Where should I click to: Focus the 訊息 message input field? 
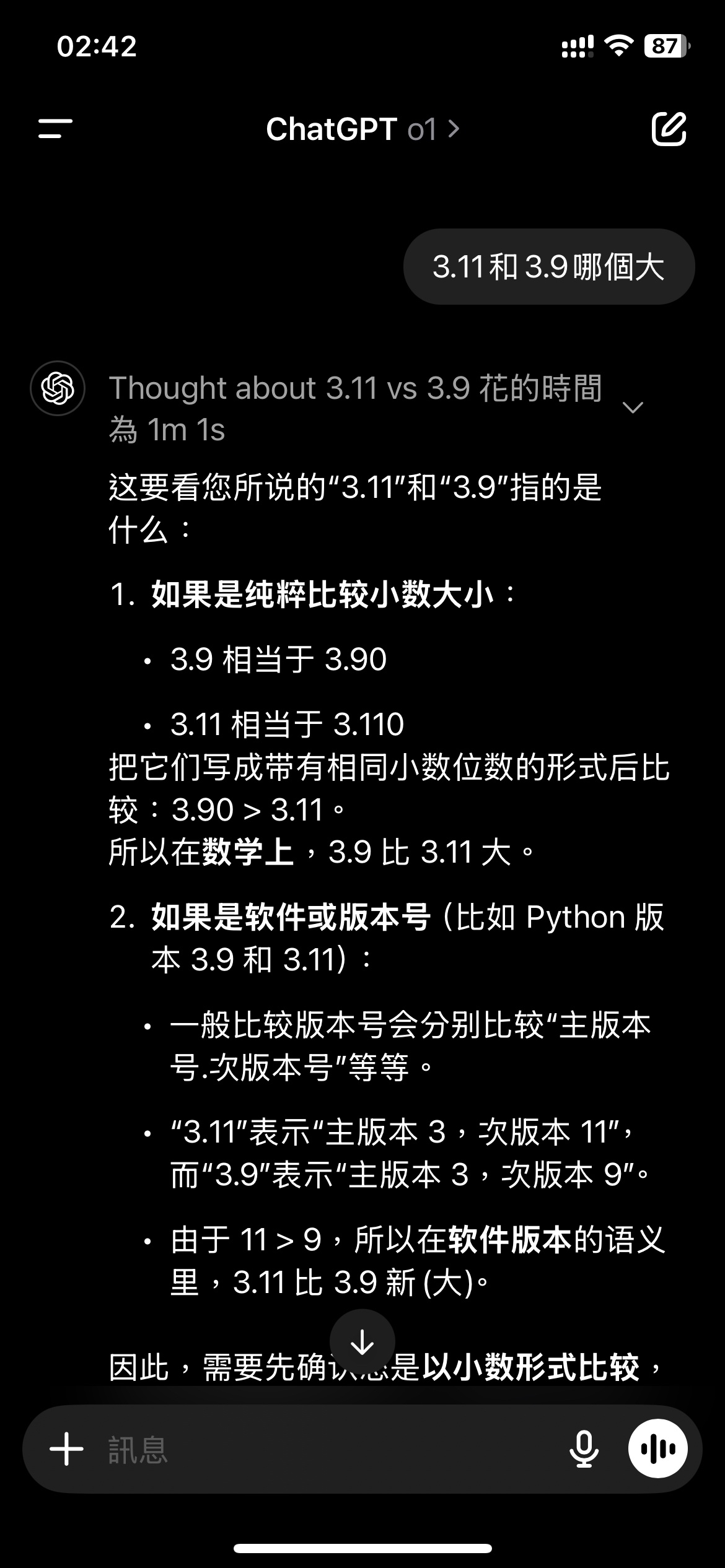pos(328,1450)
